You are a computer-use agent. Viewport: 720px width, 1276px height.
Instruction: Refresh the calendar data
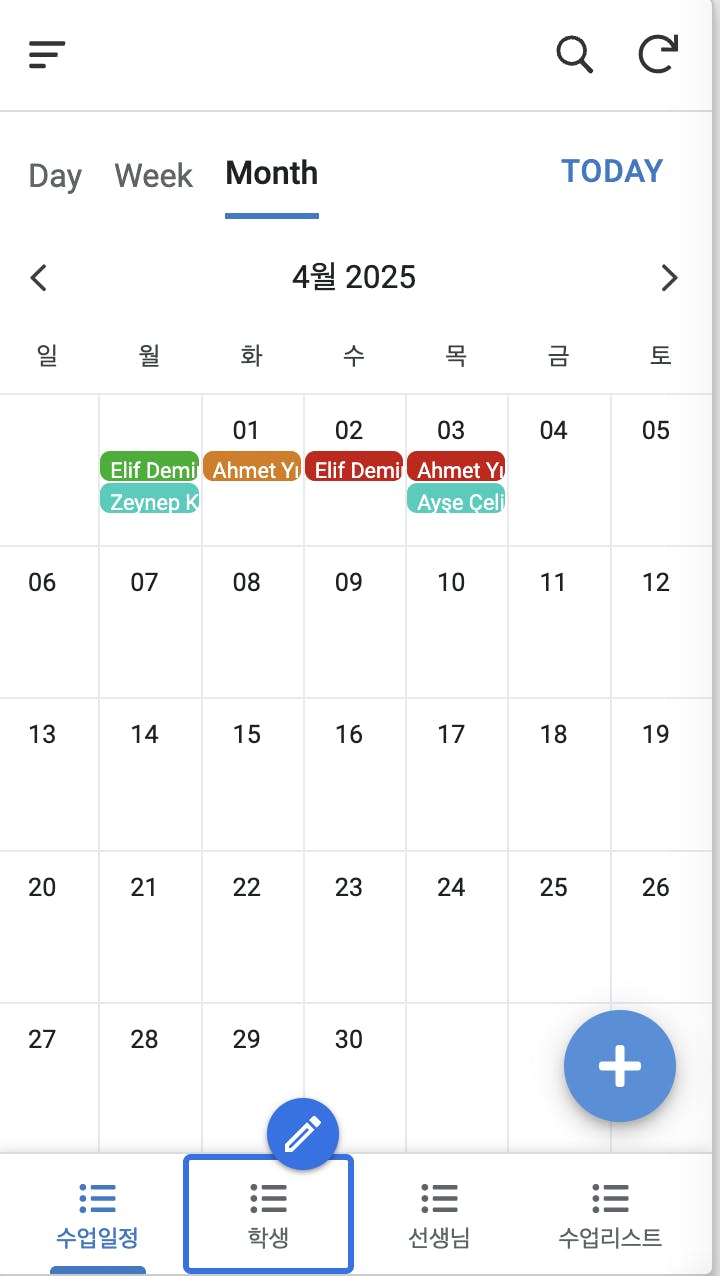pos(658,54)
